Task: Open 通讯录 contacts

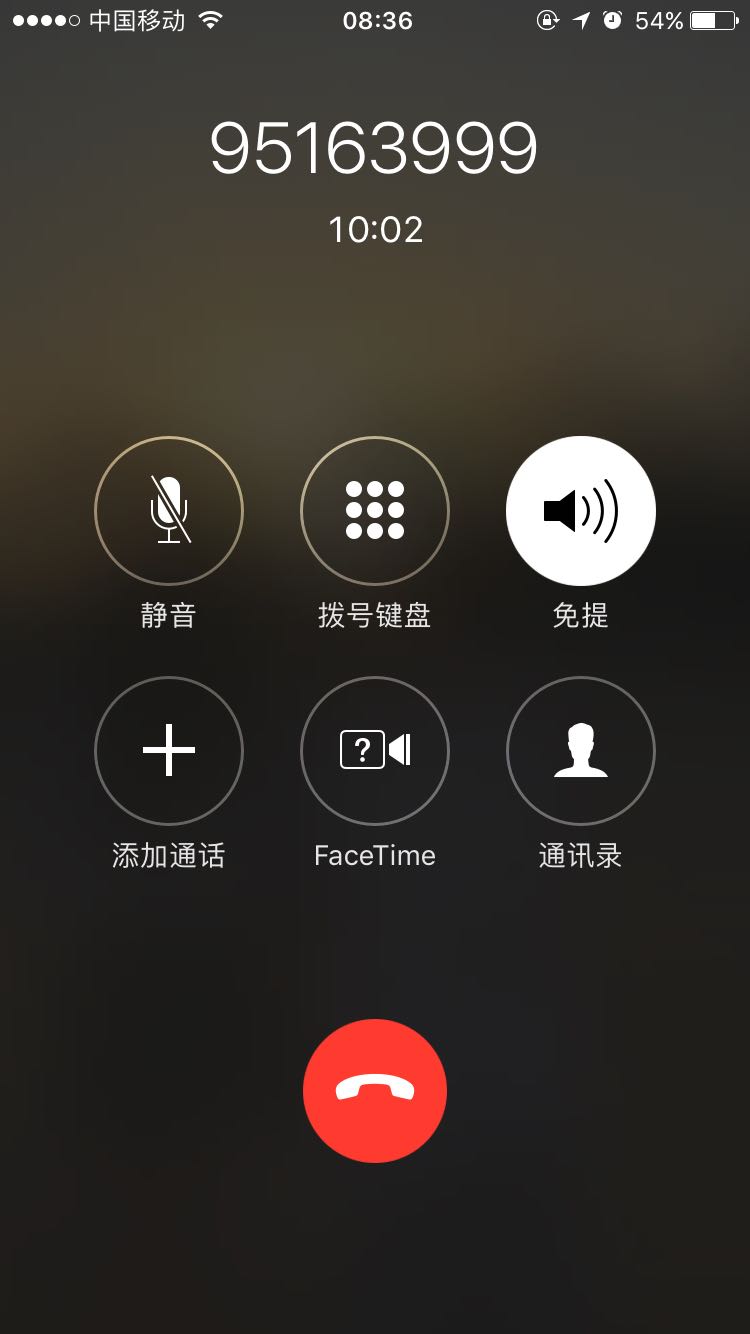Action: pos(581,751)
